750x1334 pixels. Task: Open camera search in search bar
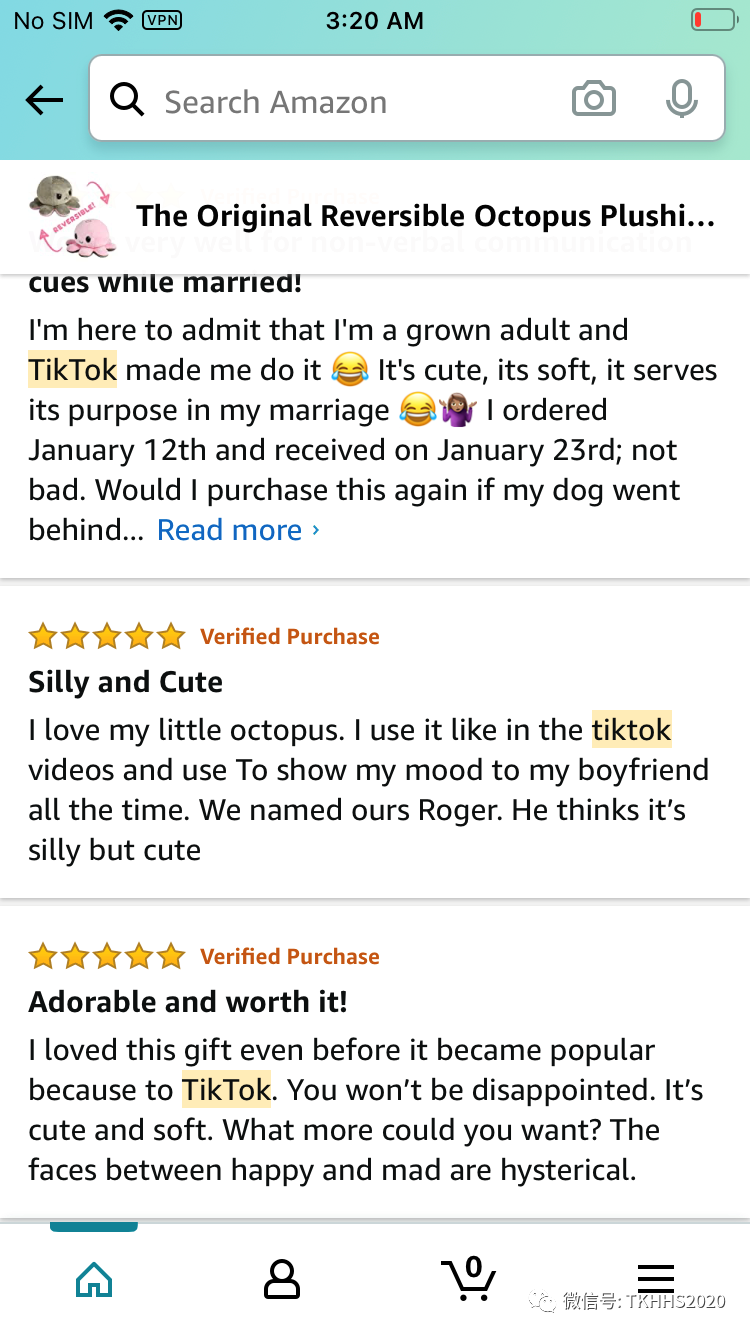pyautogui.click(x=593, y=100)
